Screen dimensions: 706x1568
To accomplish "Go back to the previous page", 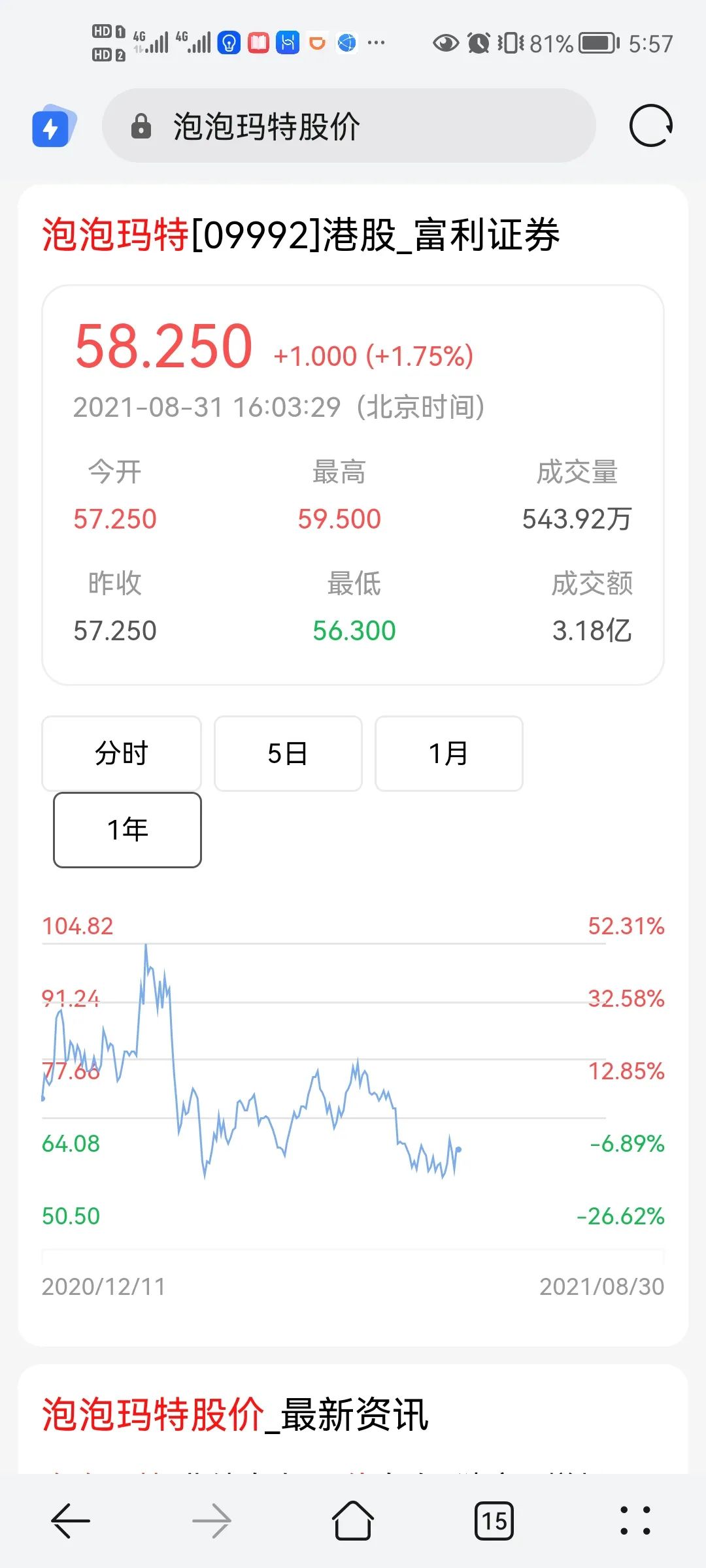I will tap(71, 1521).
